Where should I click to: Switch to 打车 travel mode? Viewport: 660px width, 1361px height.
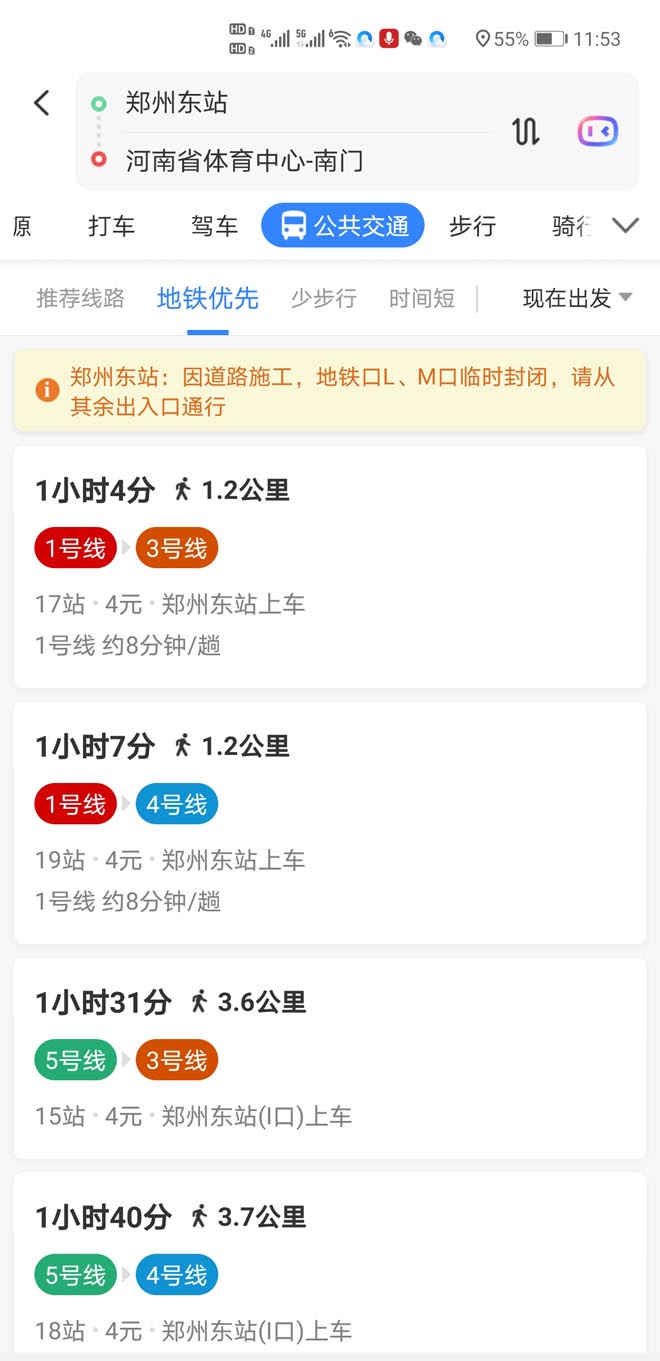coord(111,226)
